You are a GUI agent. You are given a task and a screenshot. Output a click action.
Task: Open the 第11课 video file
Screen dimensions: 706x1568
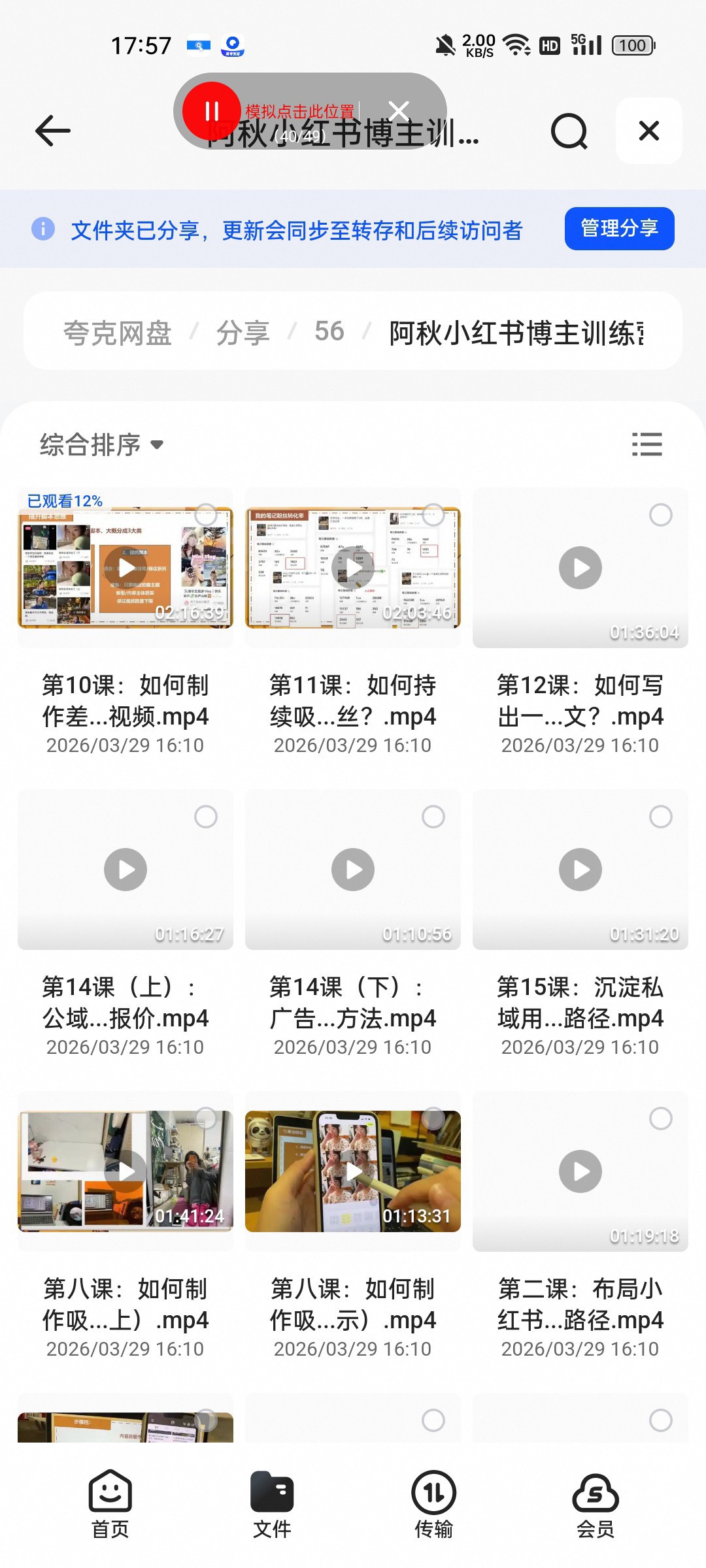pos(353,568)
